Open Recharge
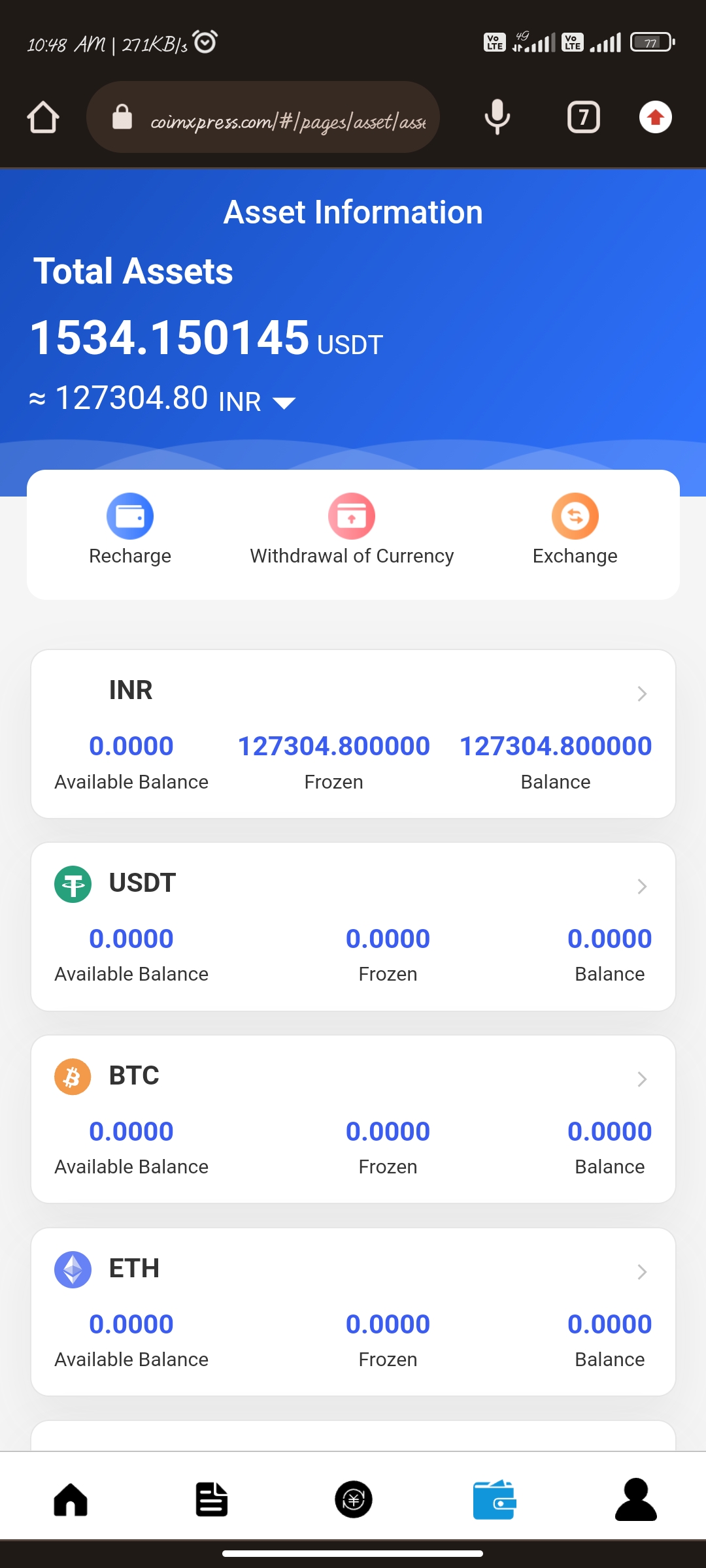This screenshot has width=706, height=1568. tap(130, 529)
